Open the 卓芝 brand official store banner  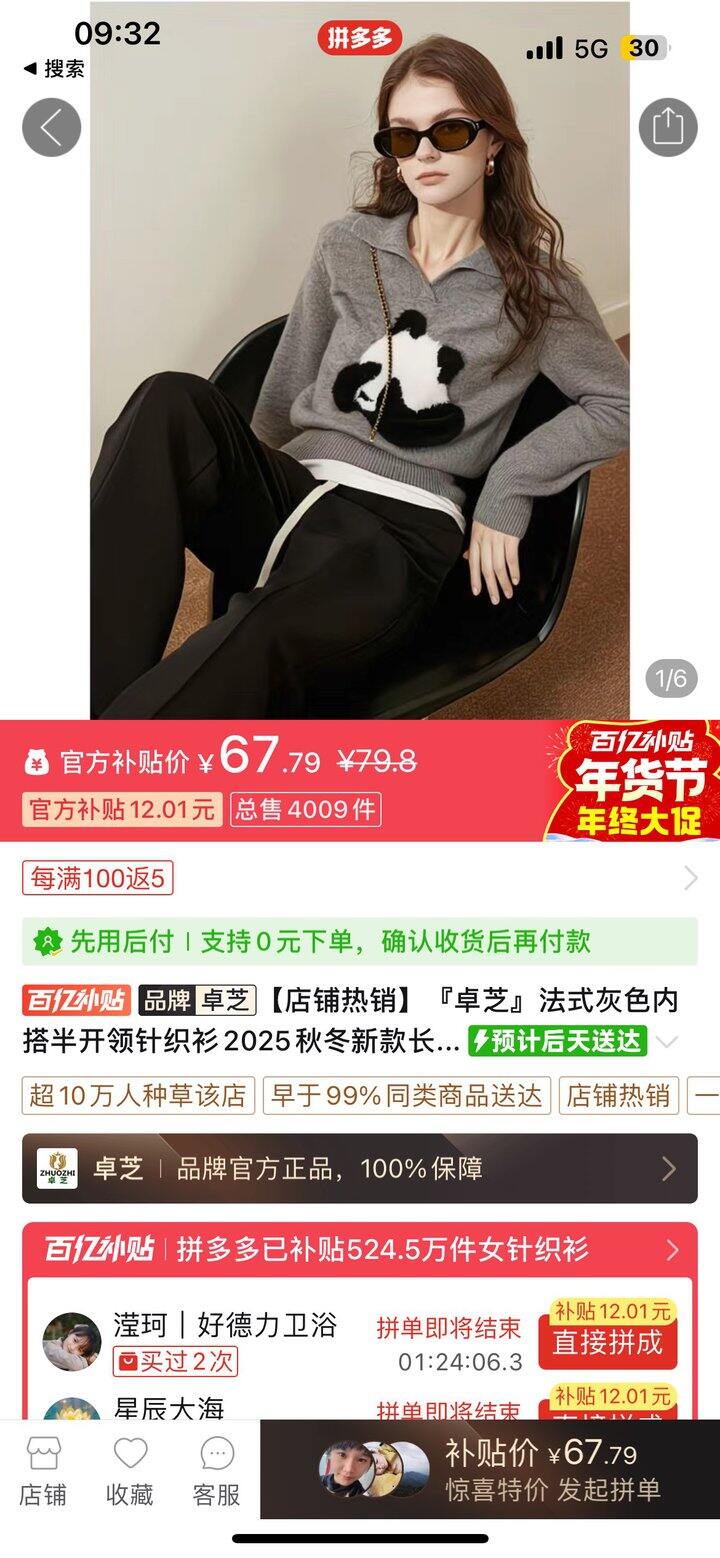360,1168
